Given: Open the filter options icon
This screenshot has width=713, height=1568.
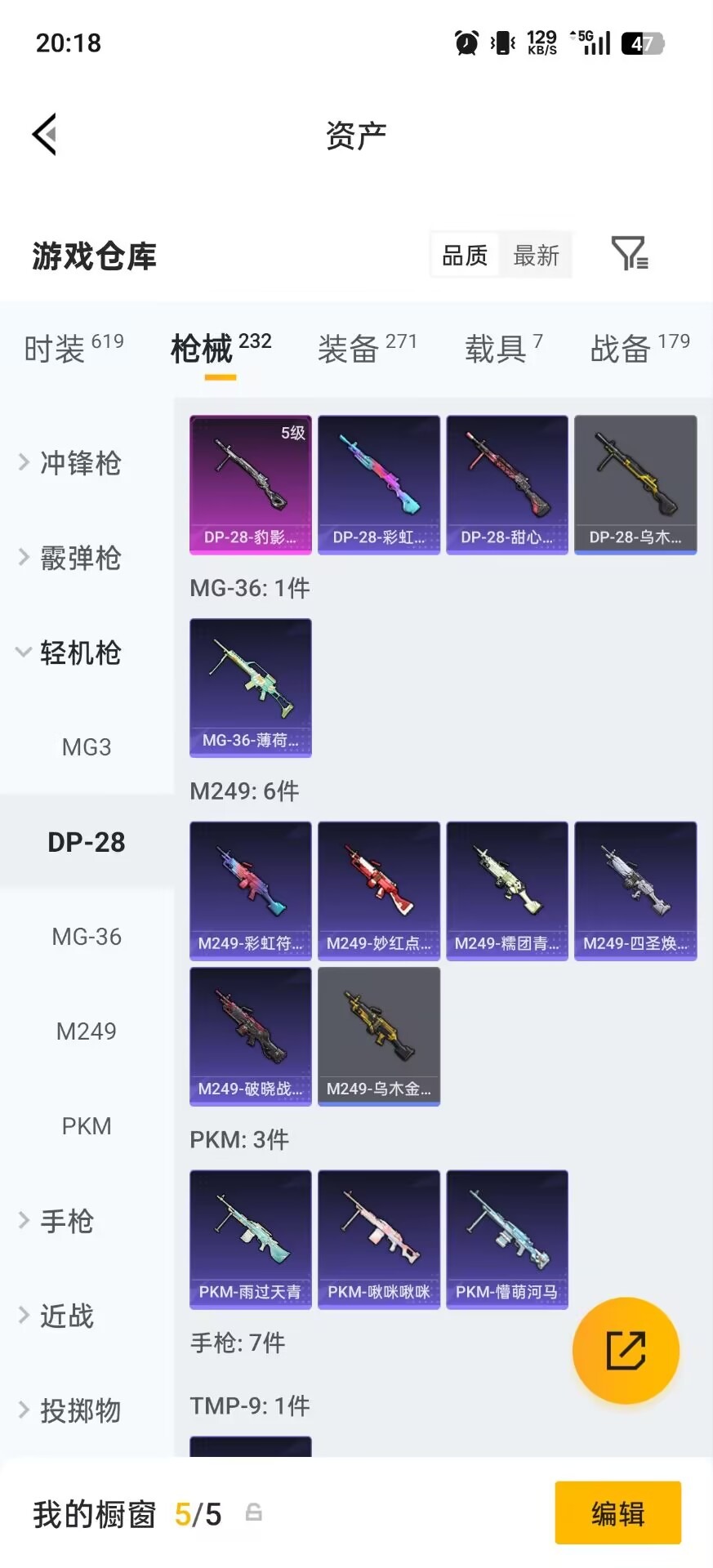Looking at the screenshot, I should click(628, 255).
